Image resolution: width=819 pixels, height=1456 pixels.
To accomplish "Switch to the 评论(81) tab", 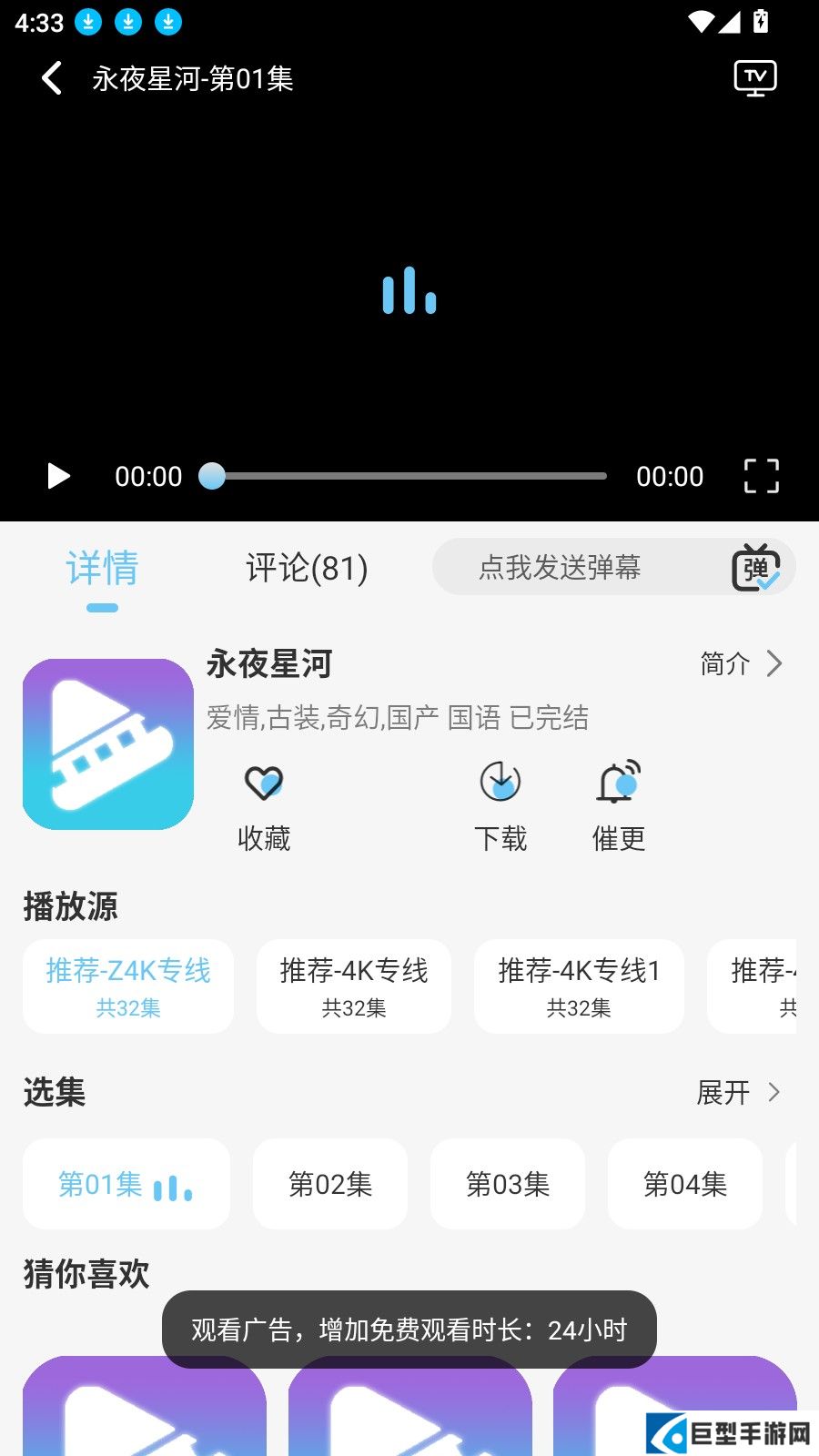I will click(307, 569).
